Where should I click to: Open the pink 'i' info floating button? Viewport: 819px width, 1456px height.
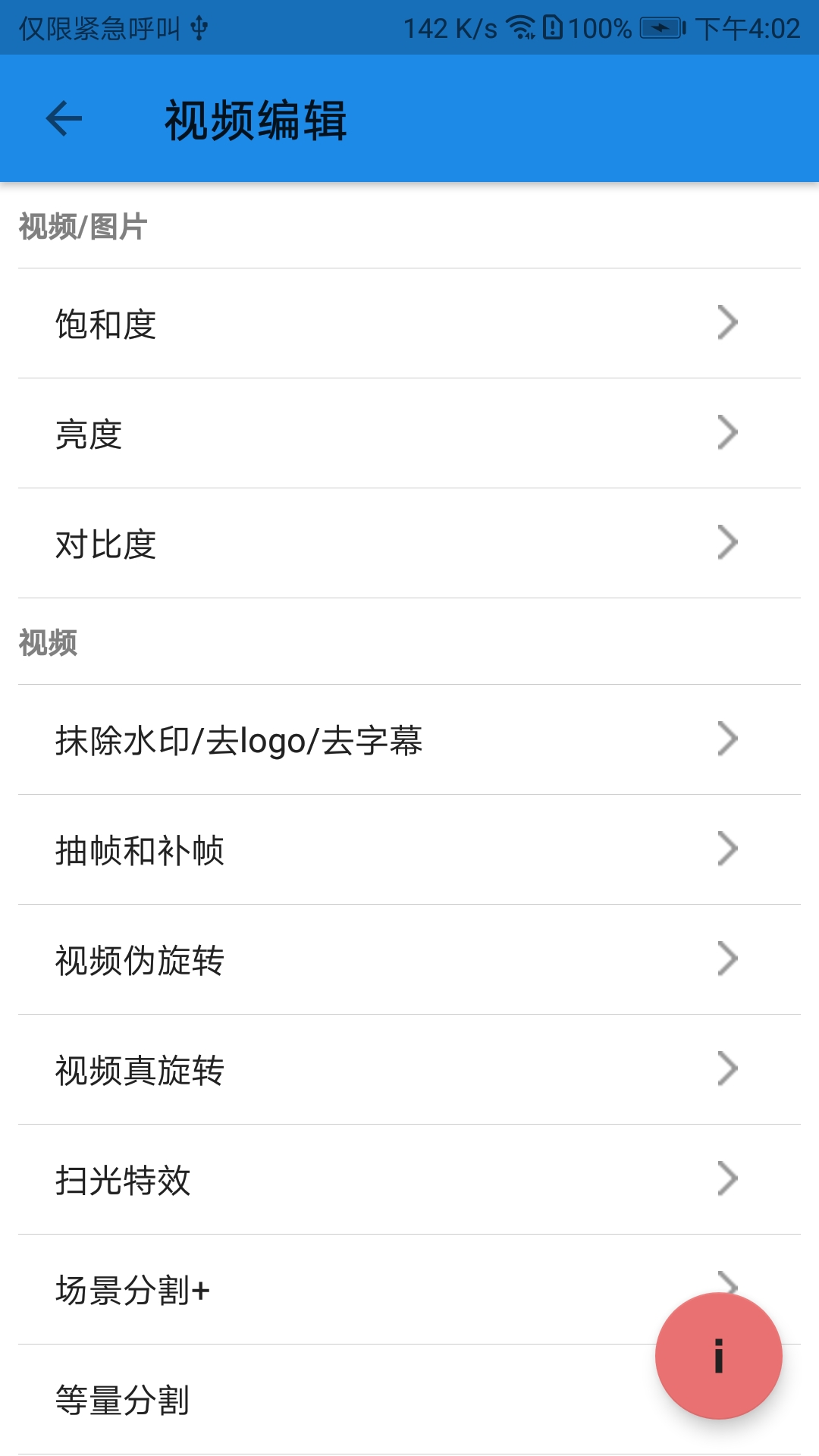[x=717, y=1357]
